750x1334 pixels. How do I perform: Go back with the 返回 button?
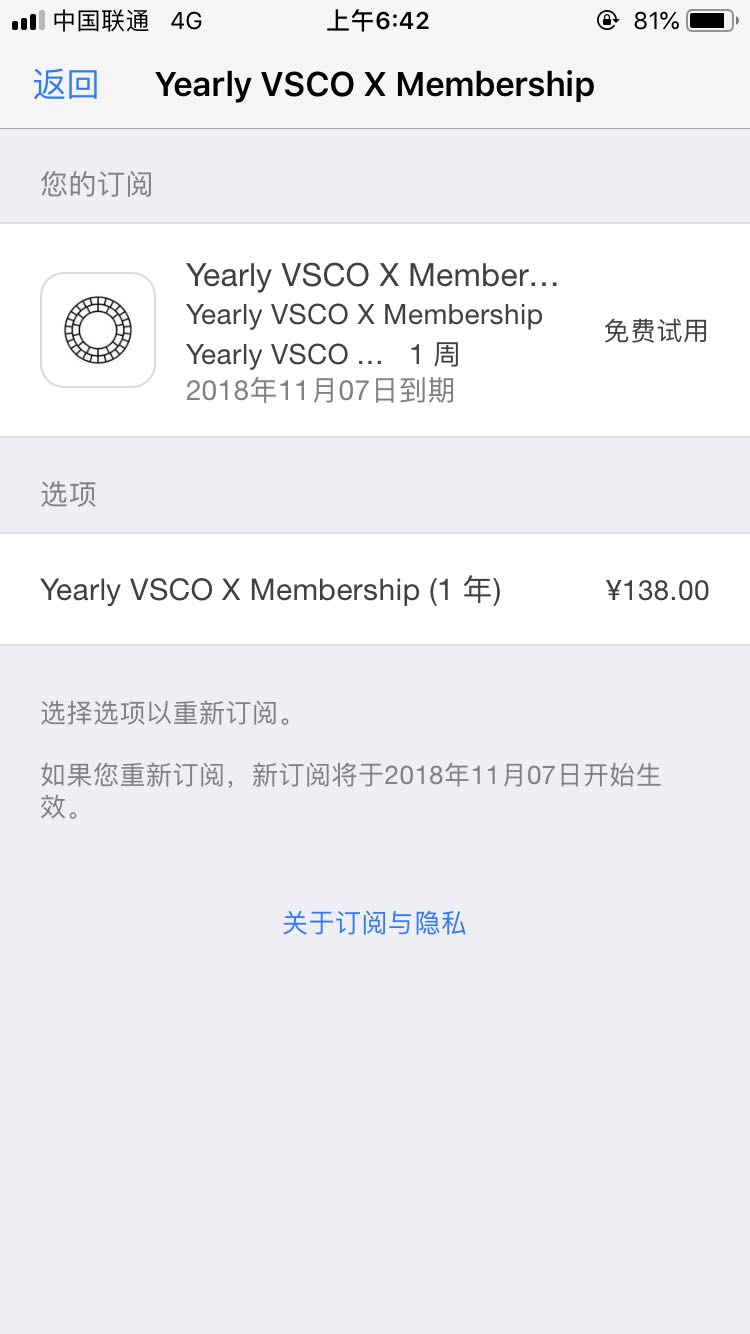coord(66,85)
